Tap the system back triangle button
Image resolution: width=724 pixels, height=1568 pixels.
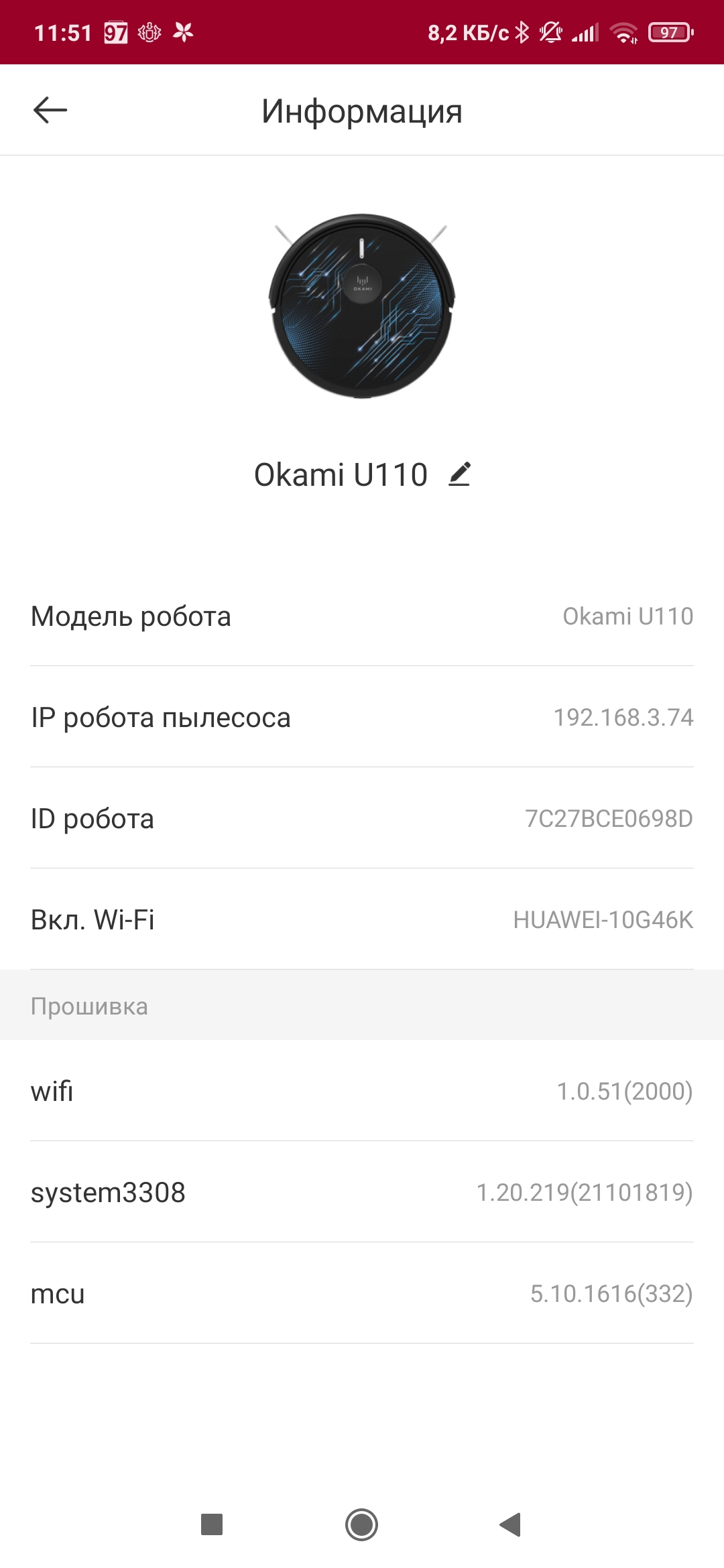(x=511, y=1524)
